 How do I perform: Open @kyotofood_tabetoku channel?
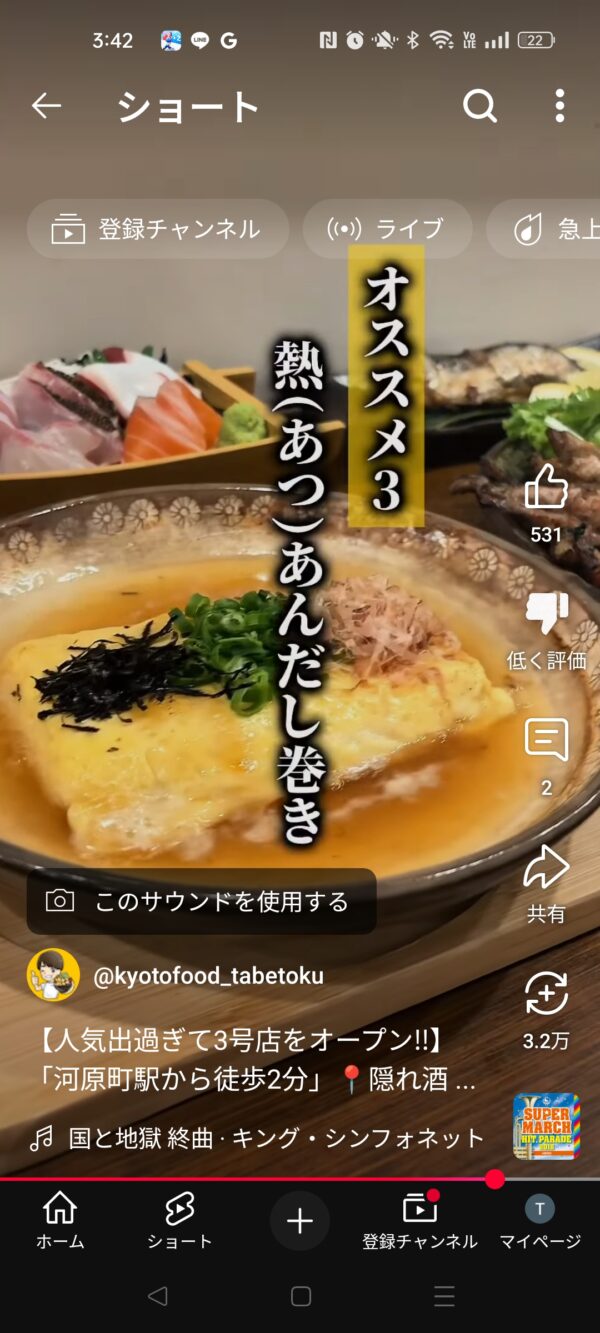208,976
